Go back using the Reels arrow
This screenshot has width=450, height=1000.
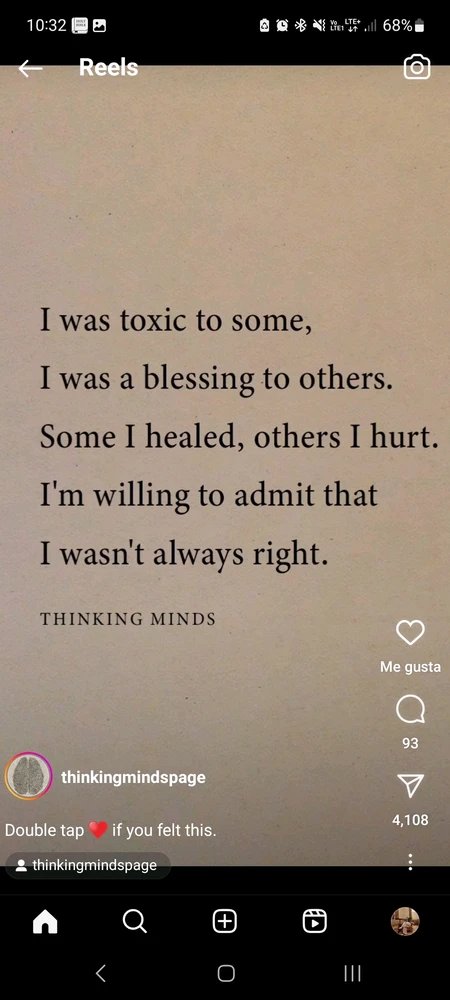30,68
